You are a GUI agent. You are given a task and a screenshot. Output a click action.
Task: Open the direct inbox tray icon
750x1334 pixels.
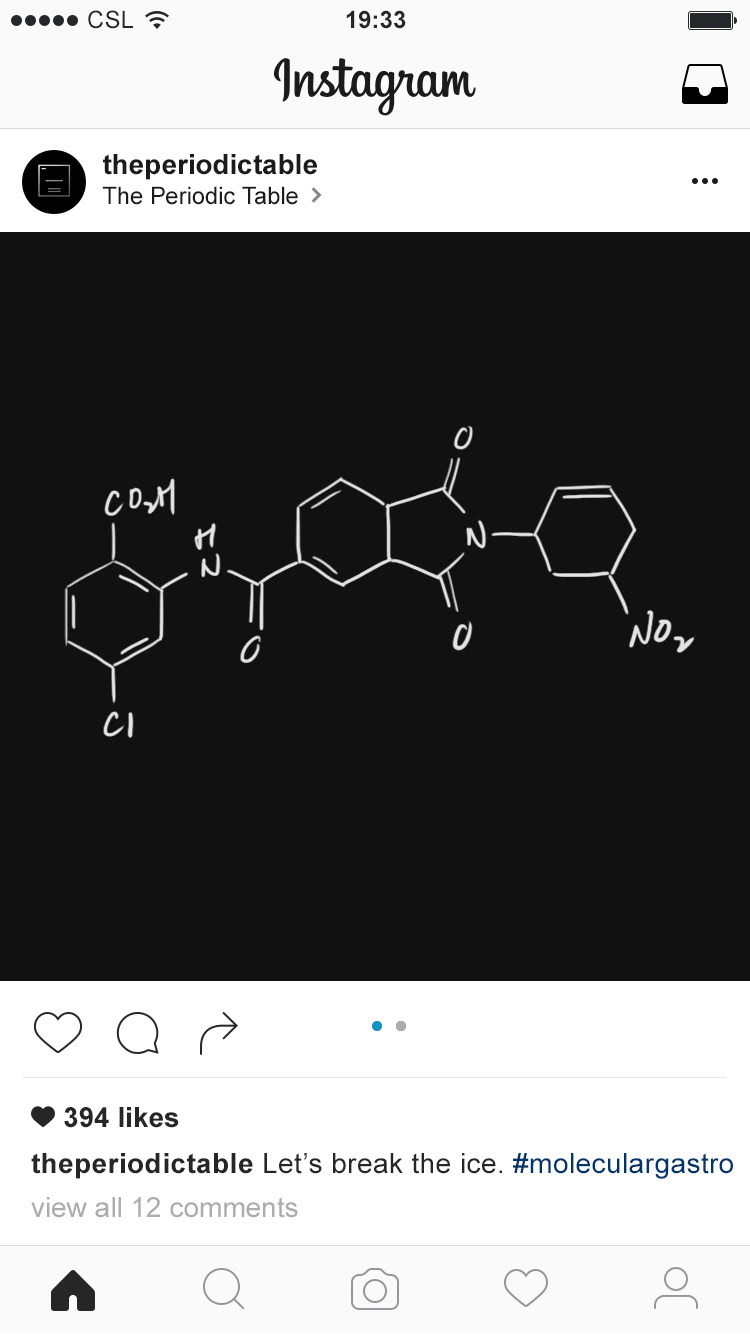tap(705, 85)
